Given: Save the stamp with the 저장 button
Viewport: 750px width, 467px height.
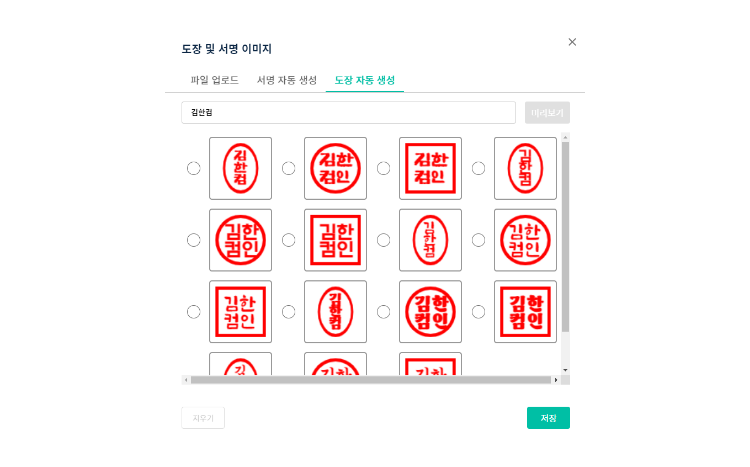Looking at the screenshot, I should pyautogui.click(x=548, y=418).
